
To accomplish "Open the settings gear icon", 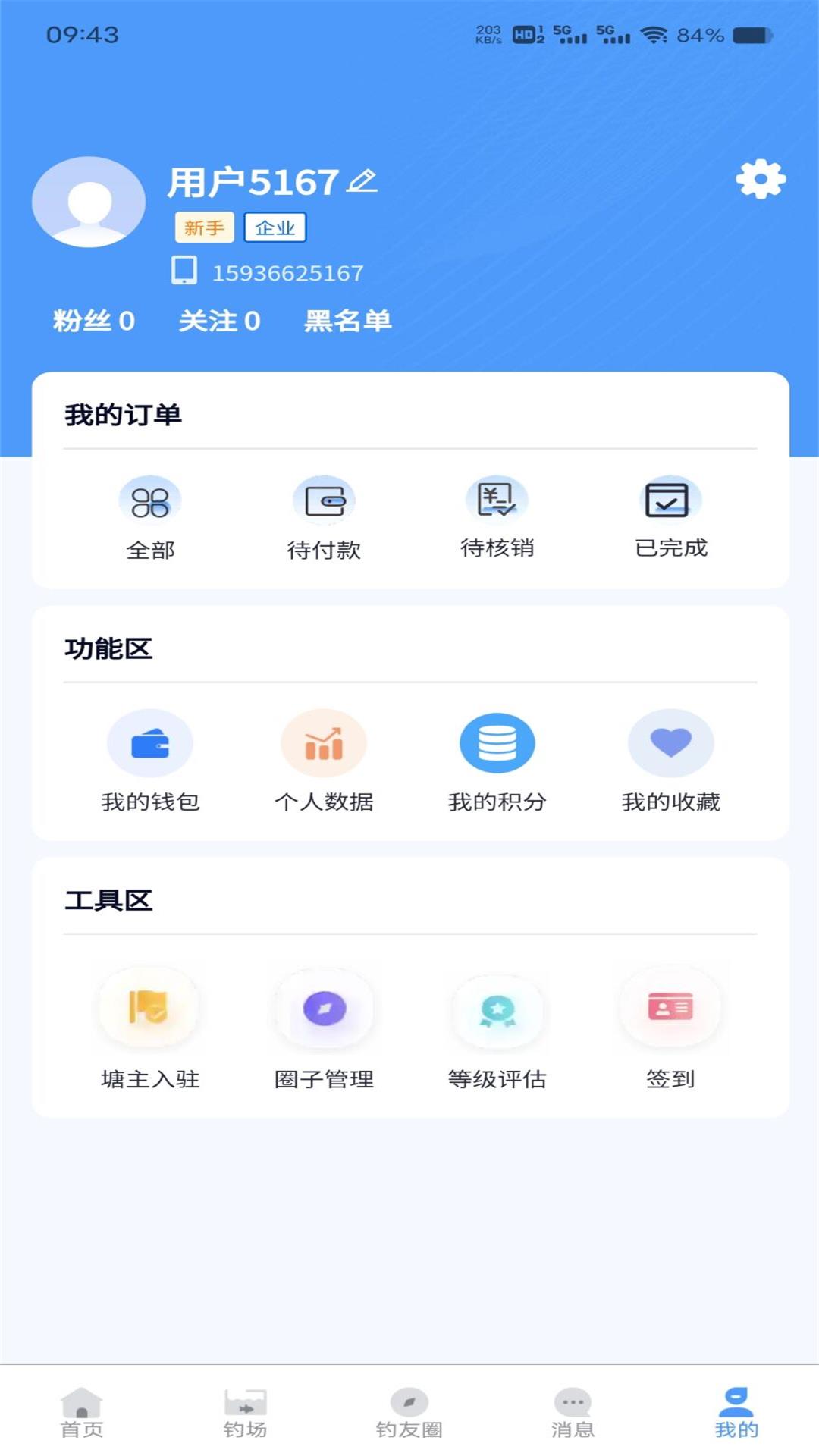I will point(761,180).
